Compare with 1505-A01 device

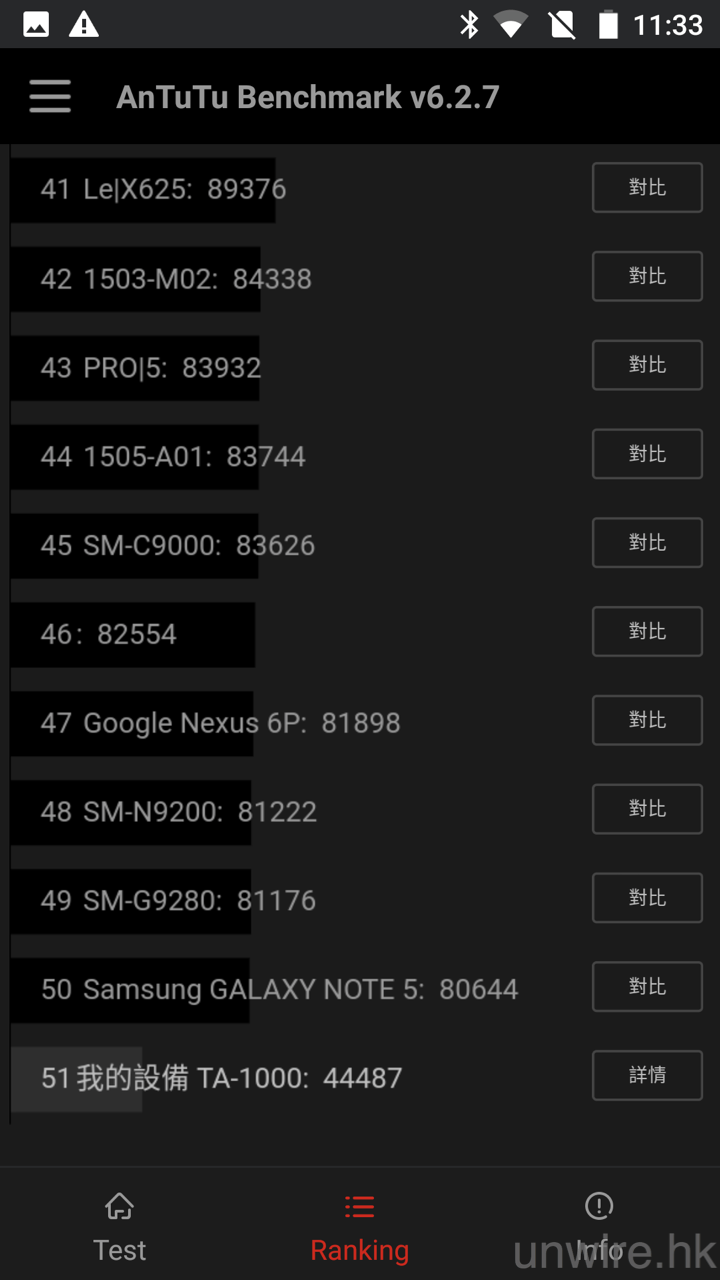point(647,454)
